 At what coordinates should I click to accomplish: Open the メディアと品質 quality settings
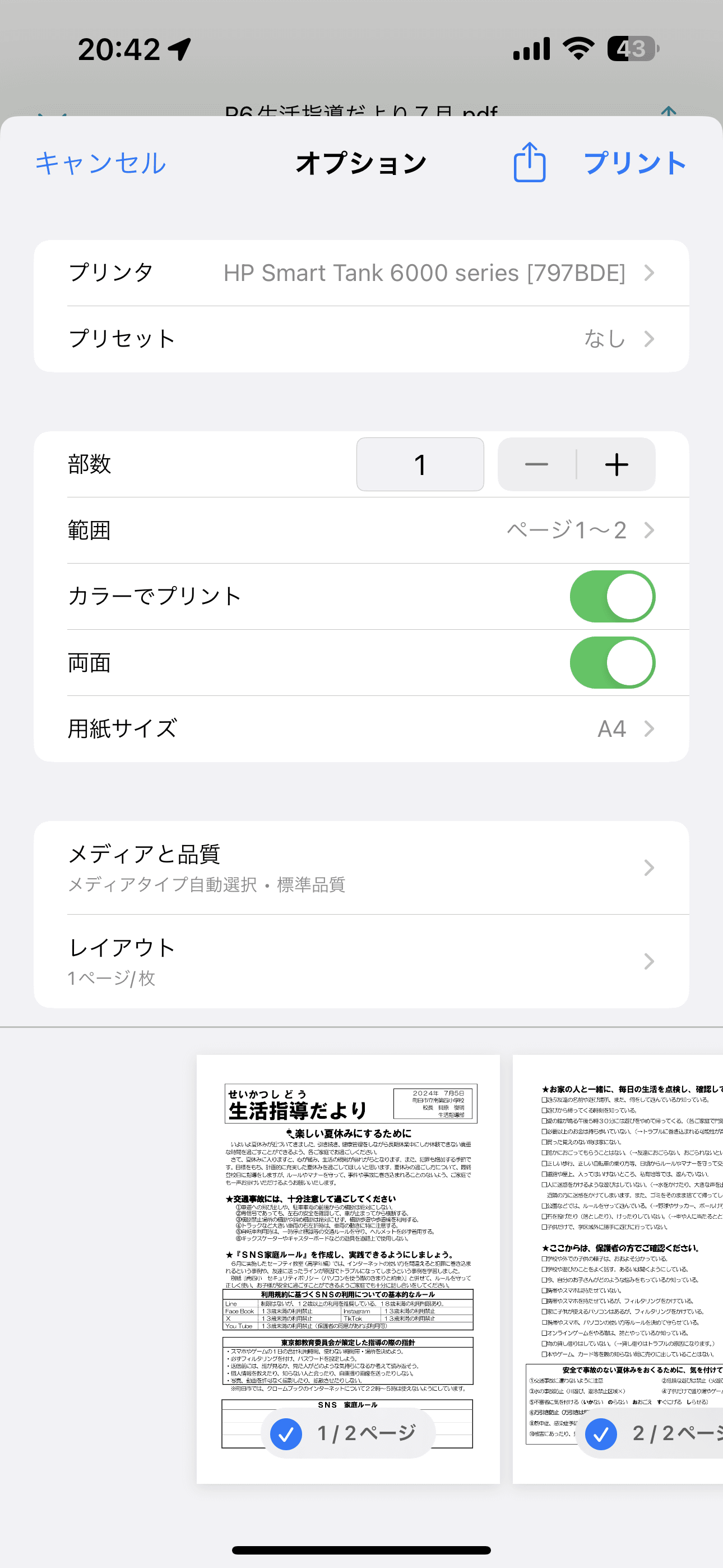coord(361,868)
